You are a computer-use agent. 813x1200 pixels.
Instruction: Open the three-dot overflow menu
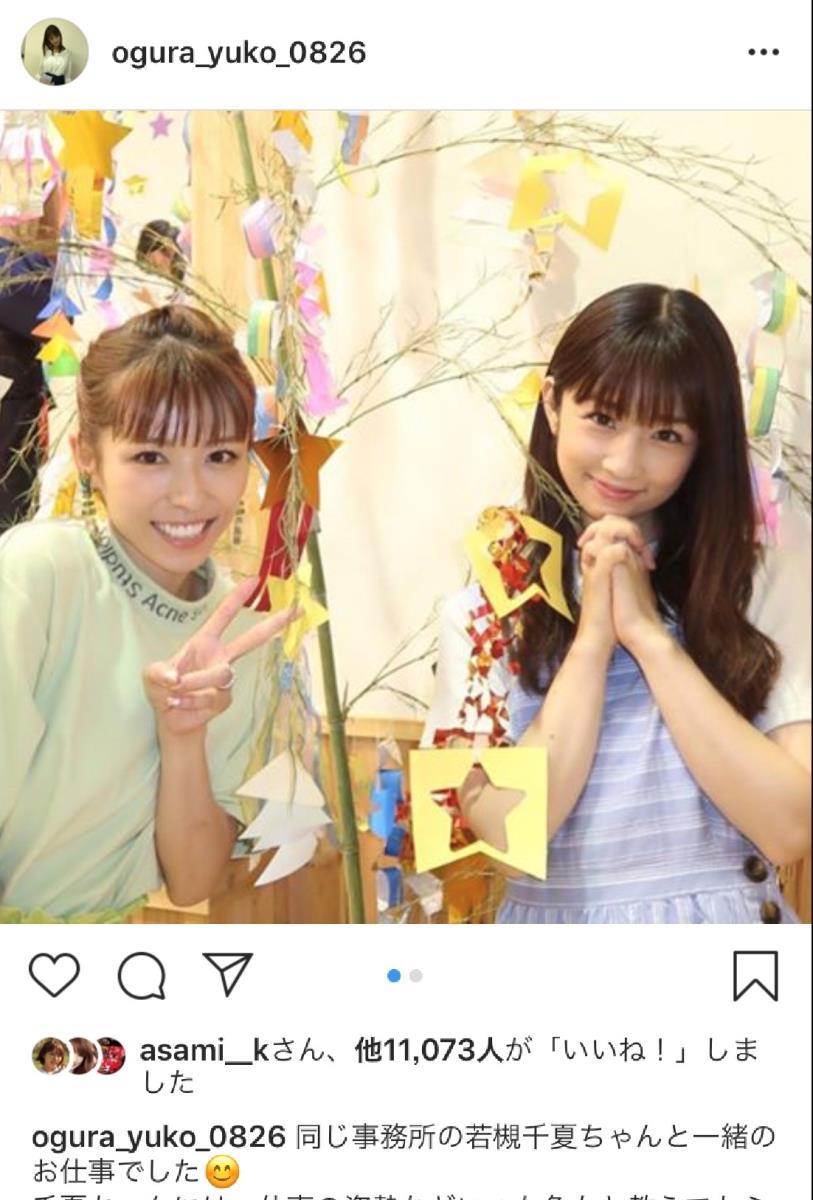[x=763, y=53]
